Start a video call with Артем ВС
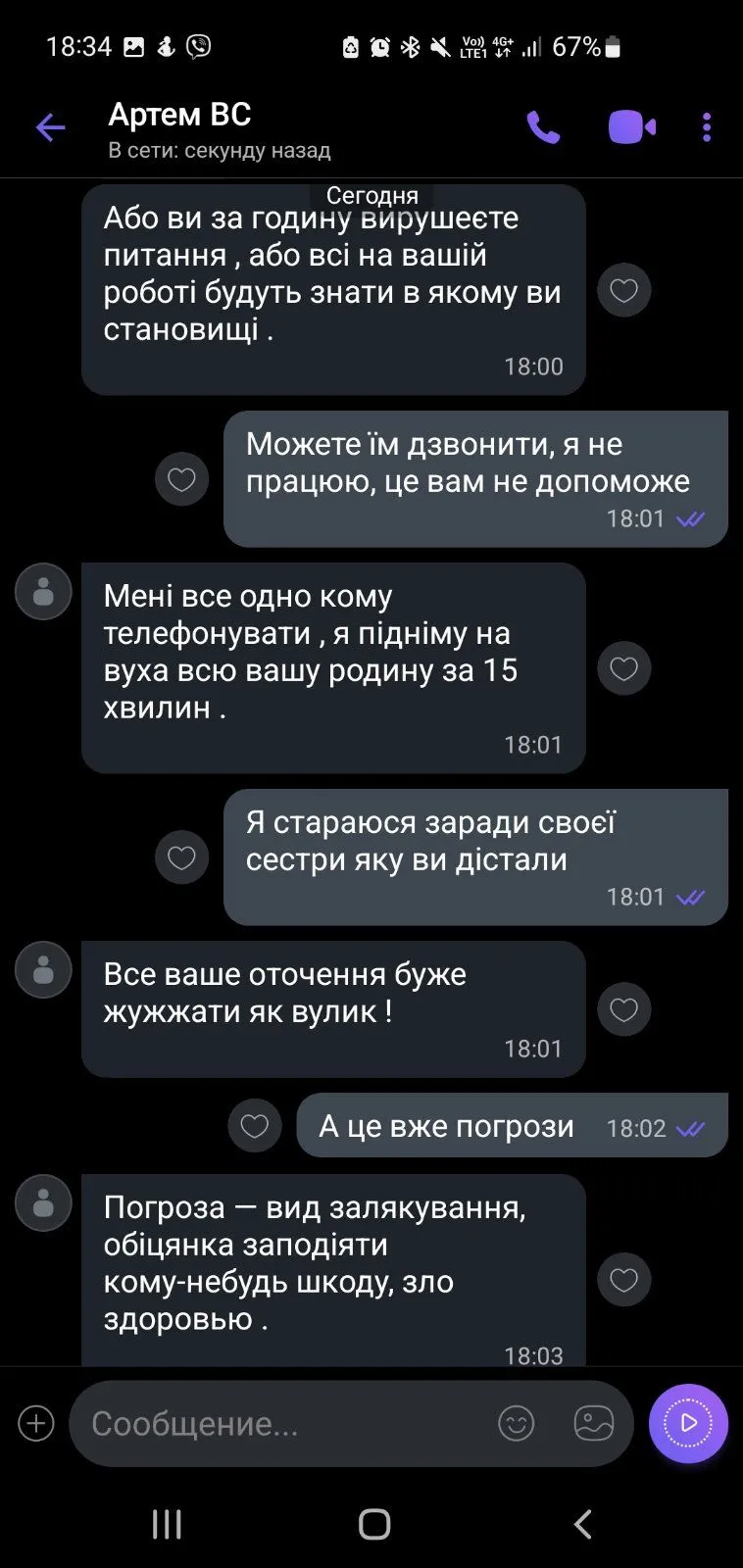The height and width of the screenshot is (1568, 743). pos(631,127)
